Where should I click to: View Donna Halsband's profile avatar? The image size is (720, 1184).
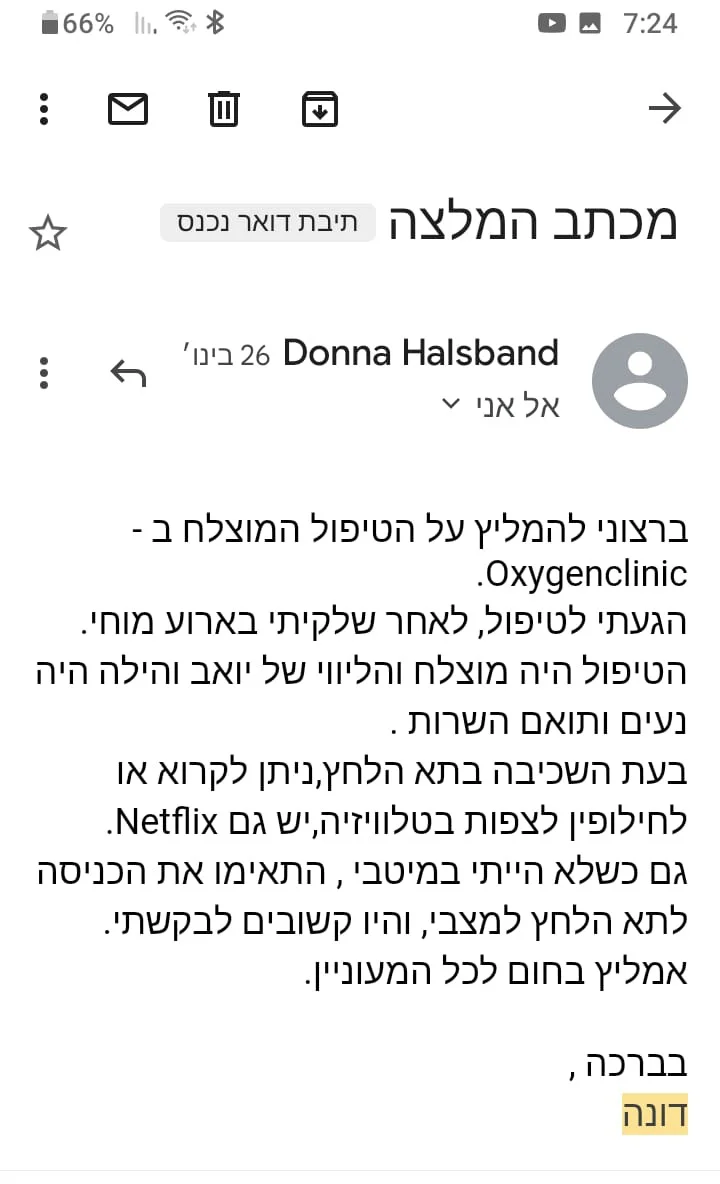point(640,381)
